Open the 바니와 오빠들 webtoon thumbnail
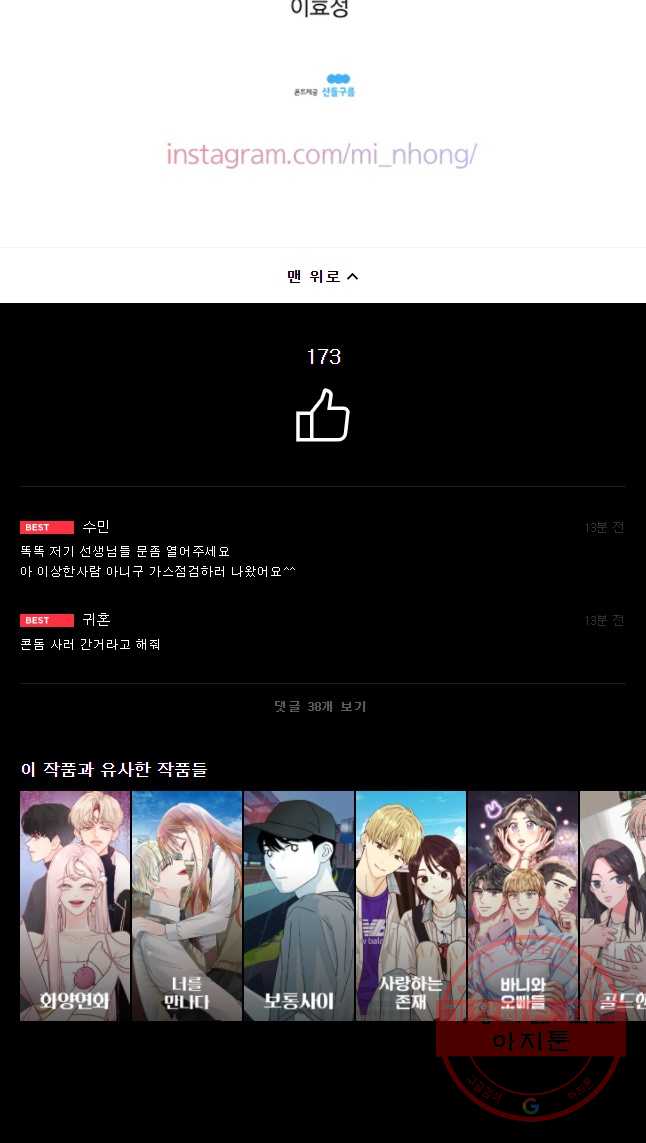Image resolution: width=646 pixels, height=1143 pixels. (x=523, y=905)
